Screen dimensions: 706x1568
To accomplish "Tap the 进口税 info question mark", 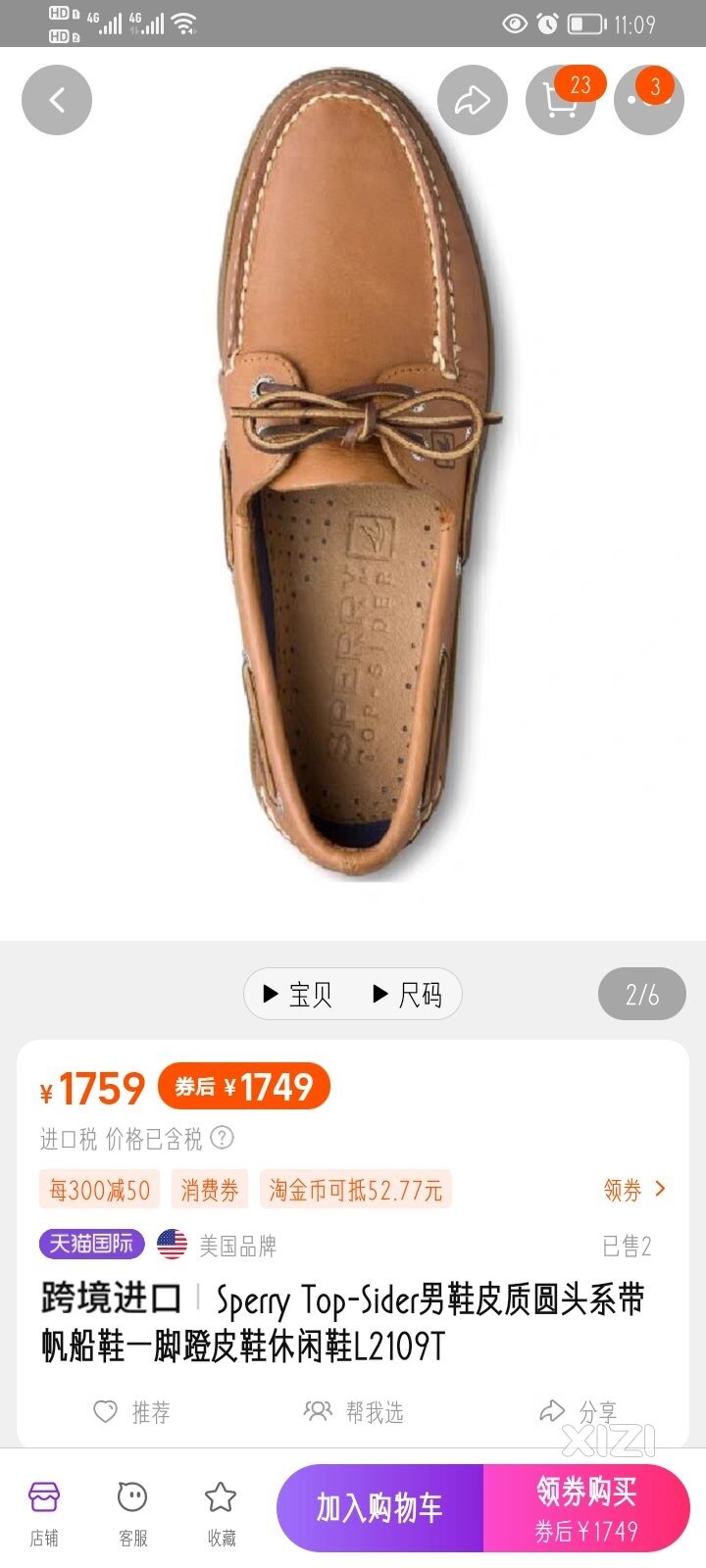I will click(224, 1138).
